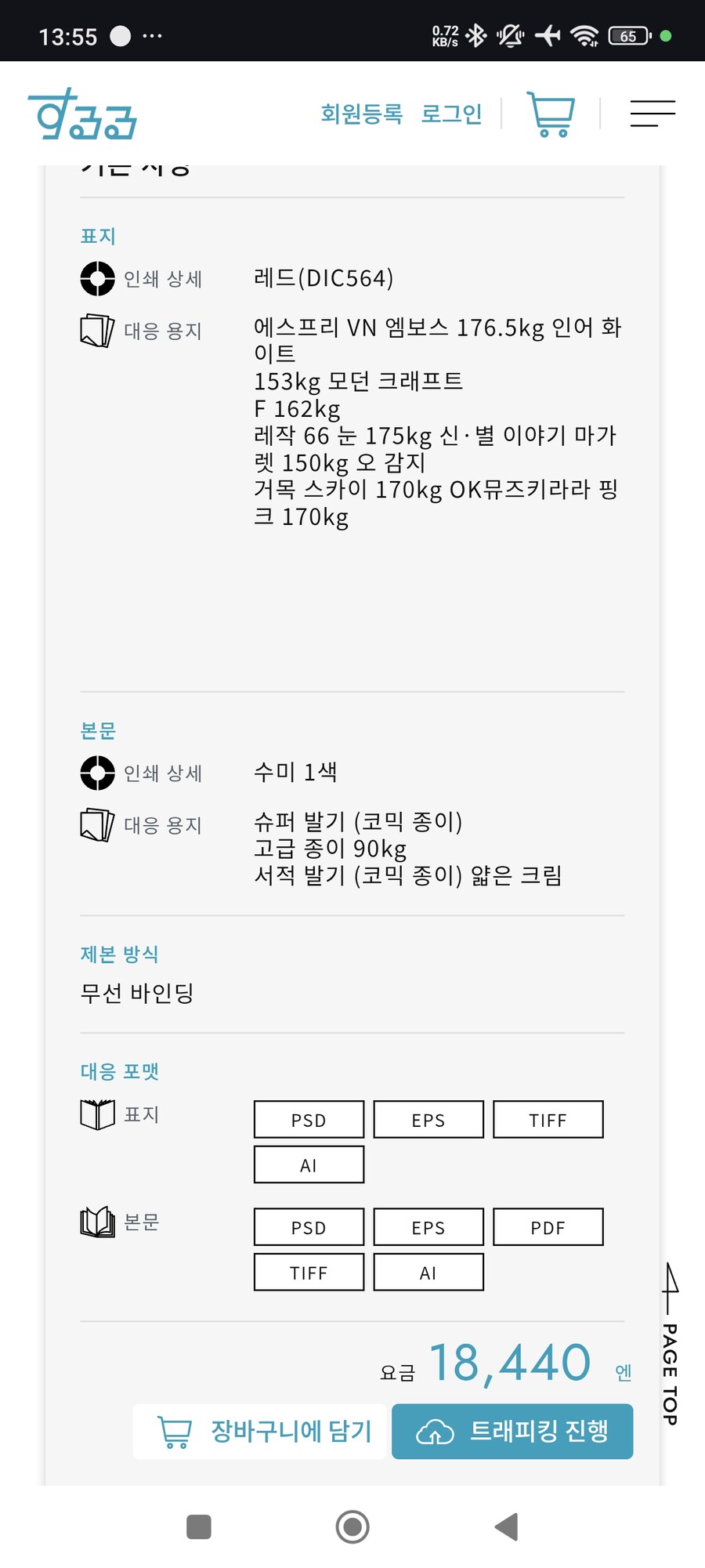Tap the 장바구니에 담기 button

pos(263,1431)
